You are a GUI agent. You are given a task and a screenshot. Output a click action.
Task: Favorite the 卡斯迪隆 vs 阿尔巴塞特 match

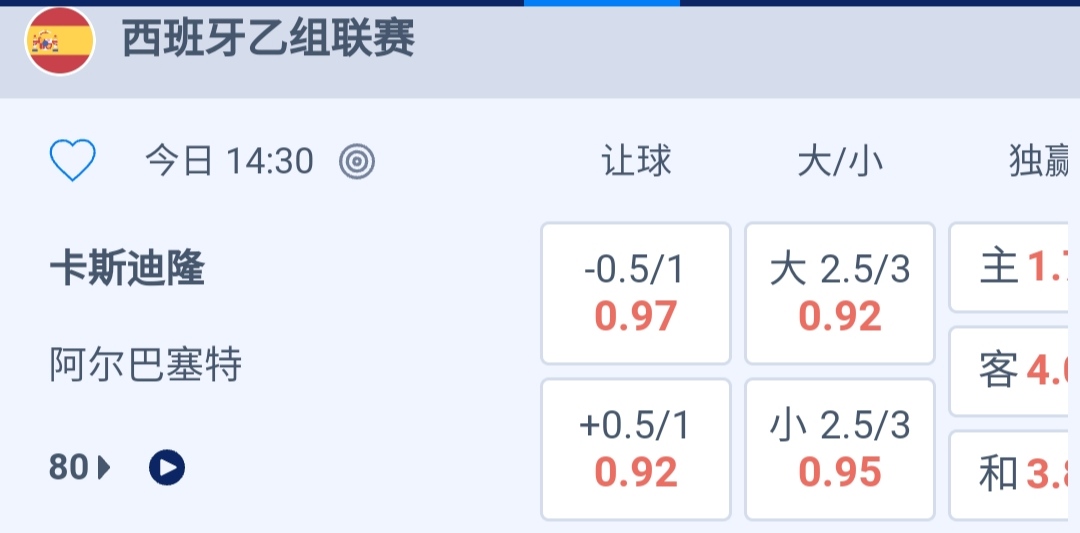73,160
